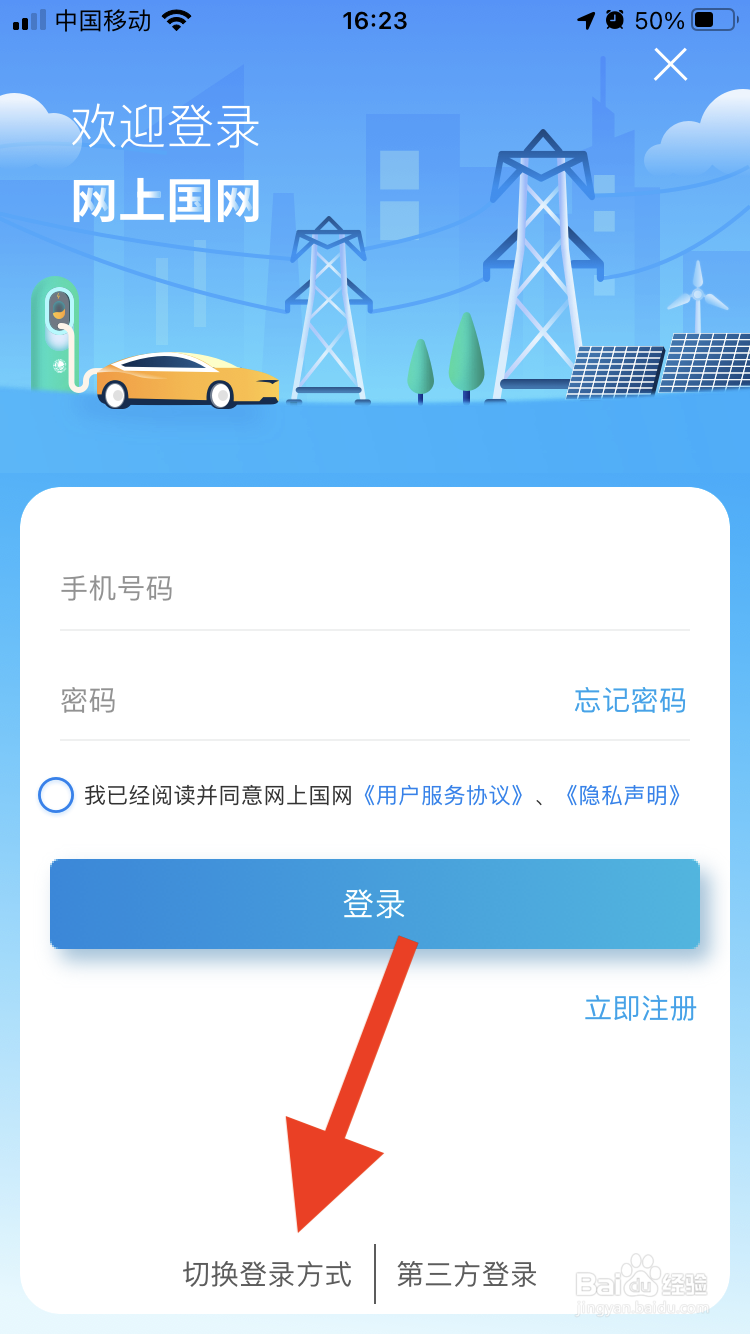The image size is (750, 1334).
Task: Tap the clock showing 16:23
Action: (x=375, y=19)
